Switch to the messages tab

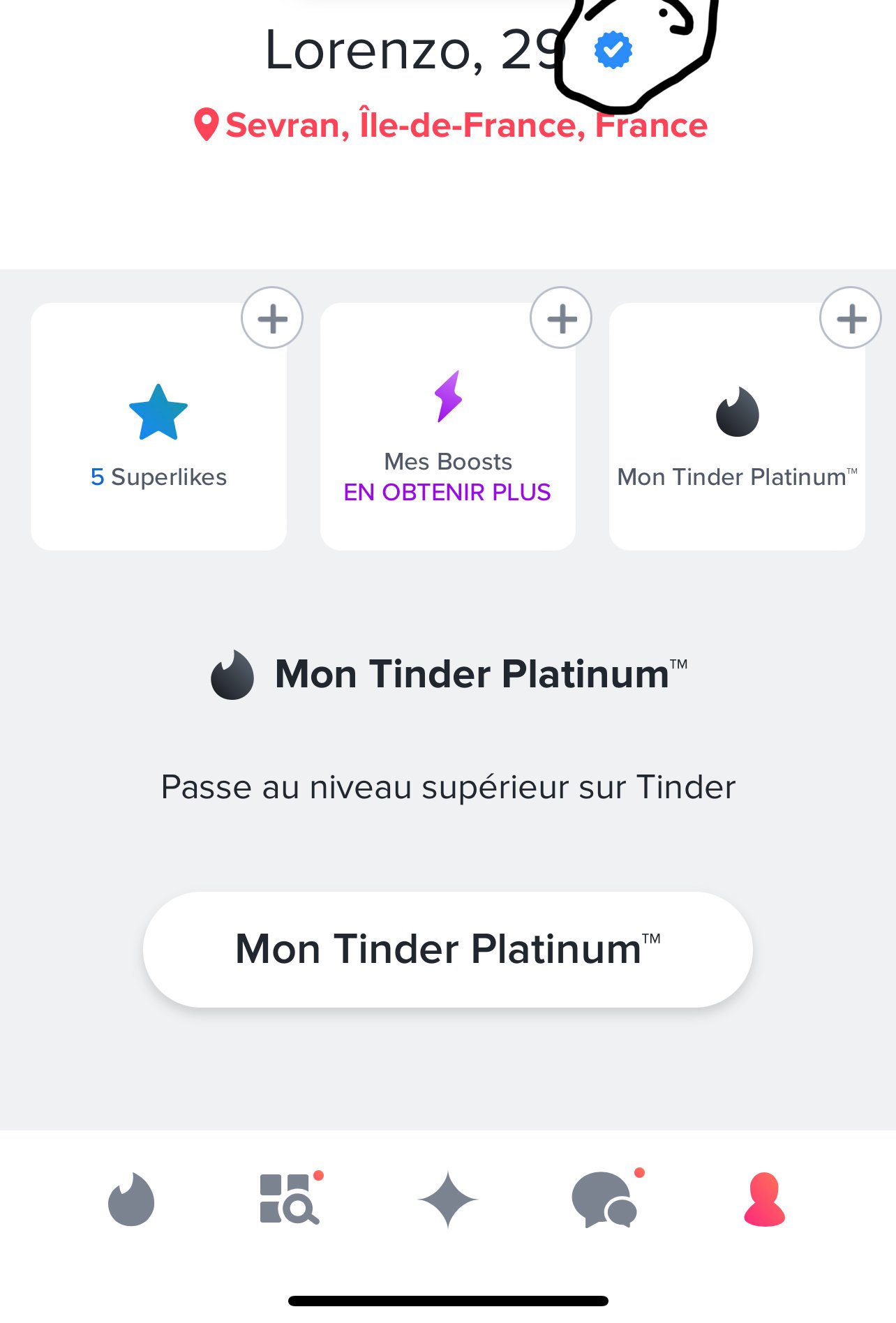(x=604, y=1199)
